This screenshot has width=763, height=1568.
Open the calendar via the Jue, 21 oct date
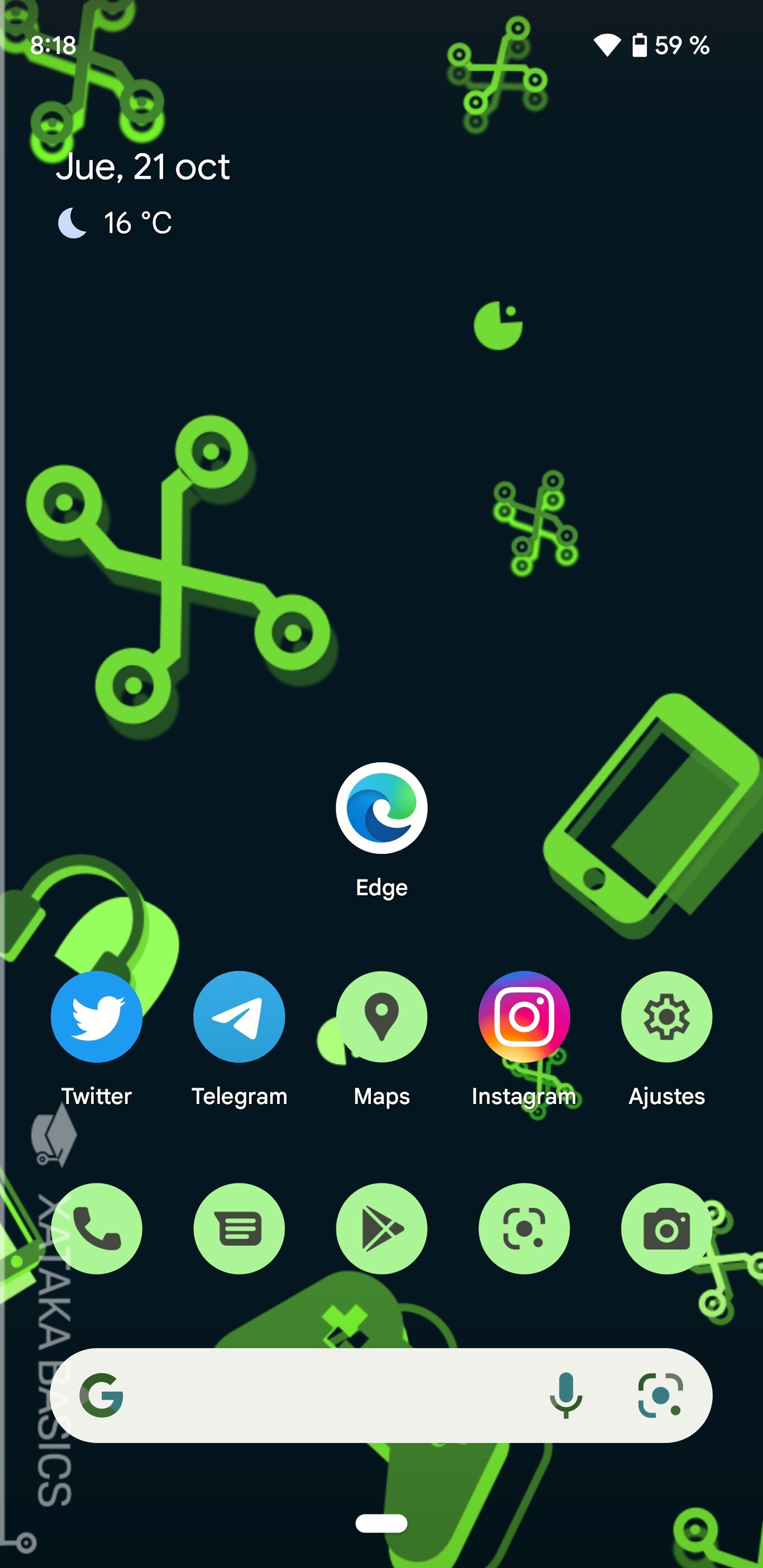(145, 167)
